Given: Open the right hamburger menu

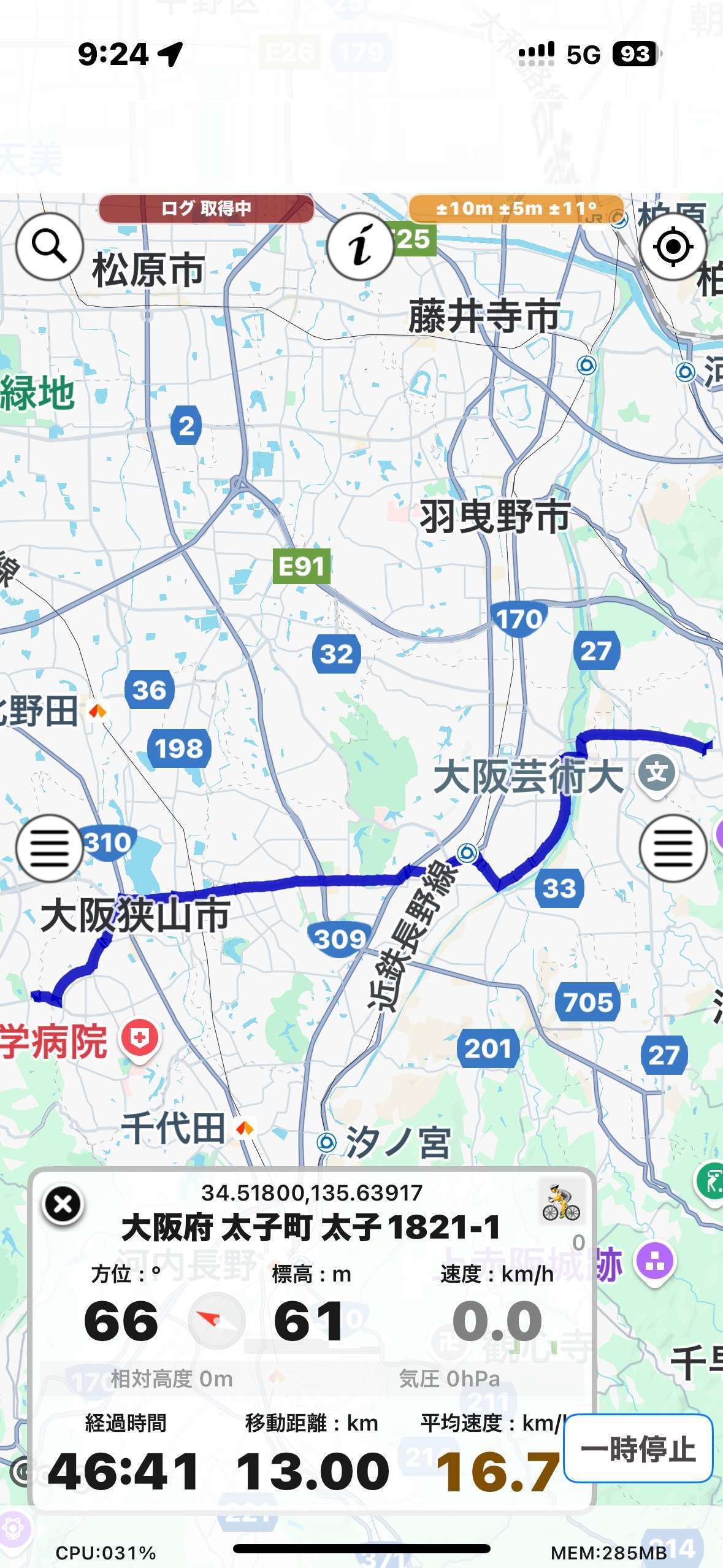Looking at the screenshot, I should click(673, 848).
